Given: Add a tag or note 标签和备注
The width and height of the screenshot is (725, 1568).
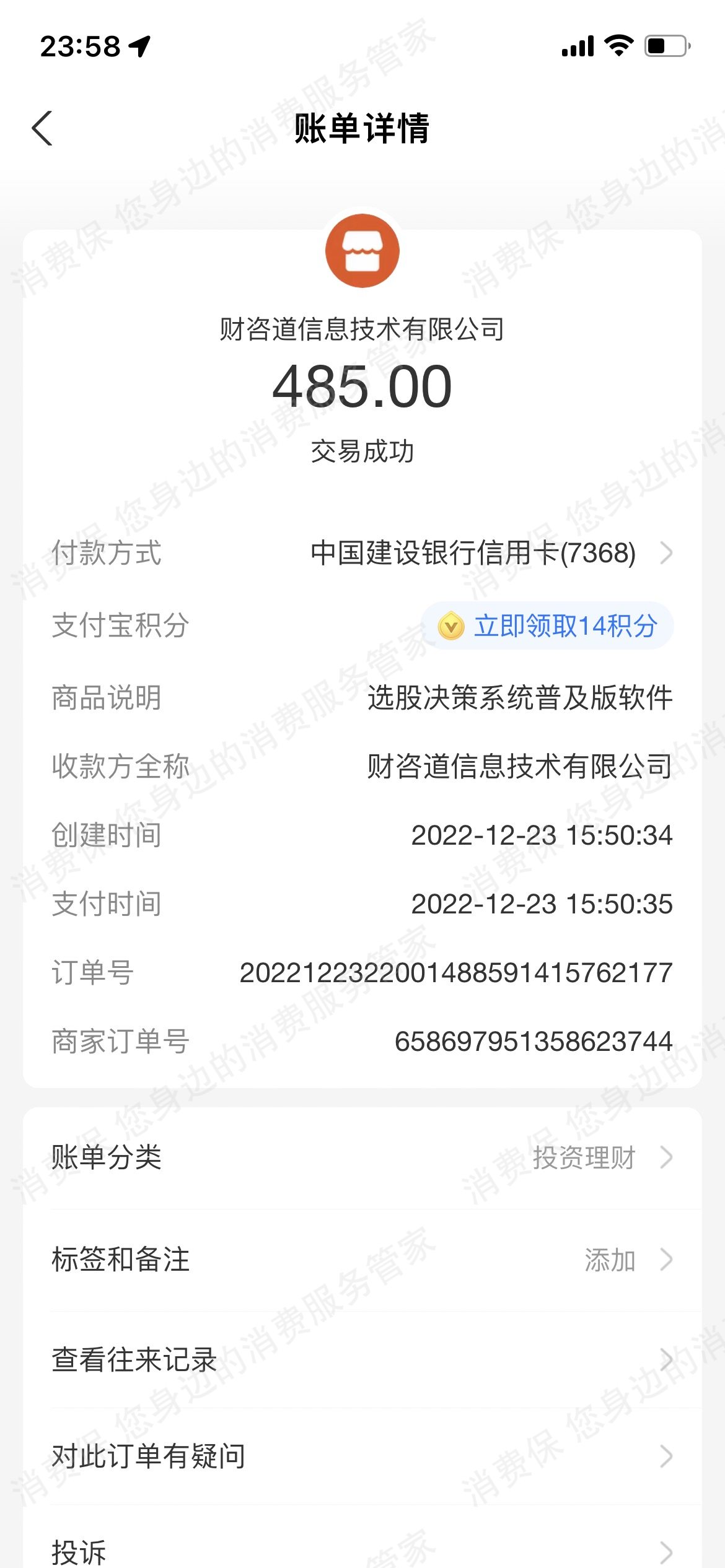Looking at the screenshot, I should 362,1260.
